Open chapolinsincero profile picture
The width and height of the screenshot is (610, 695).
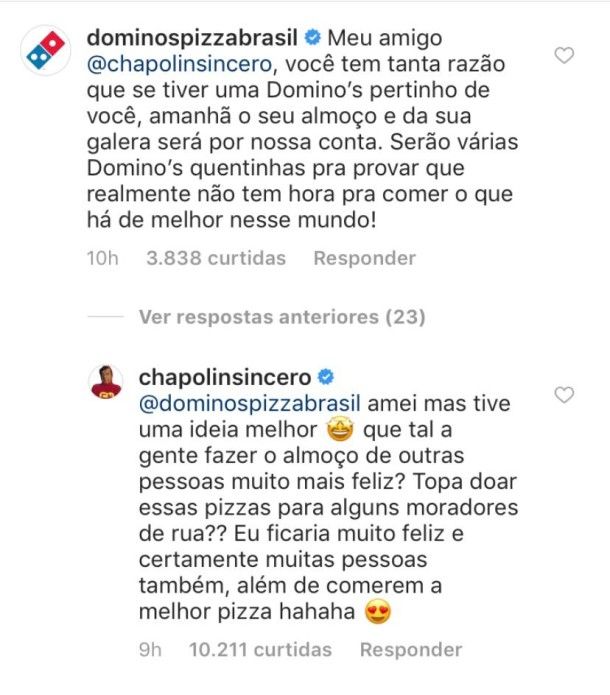pyautogui.click(x=105, y=384)
